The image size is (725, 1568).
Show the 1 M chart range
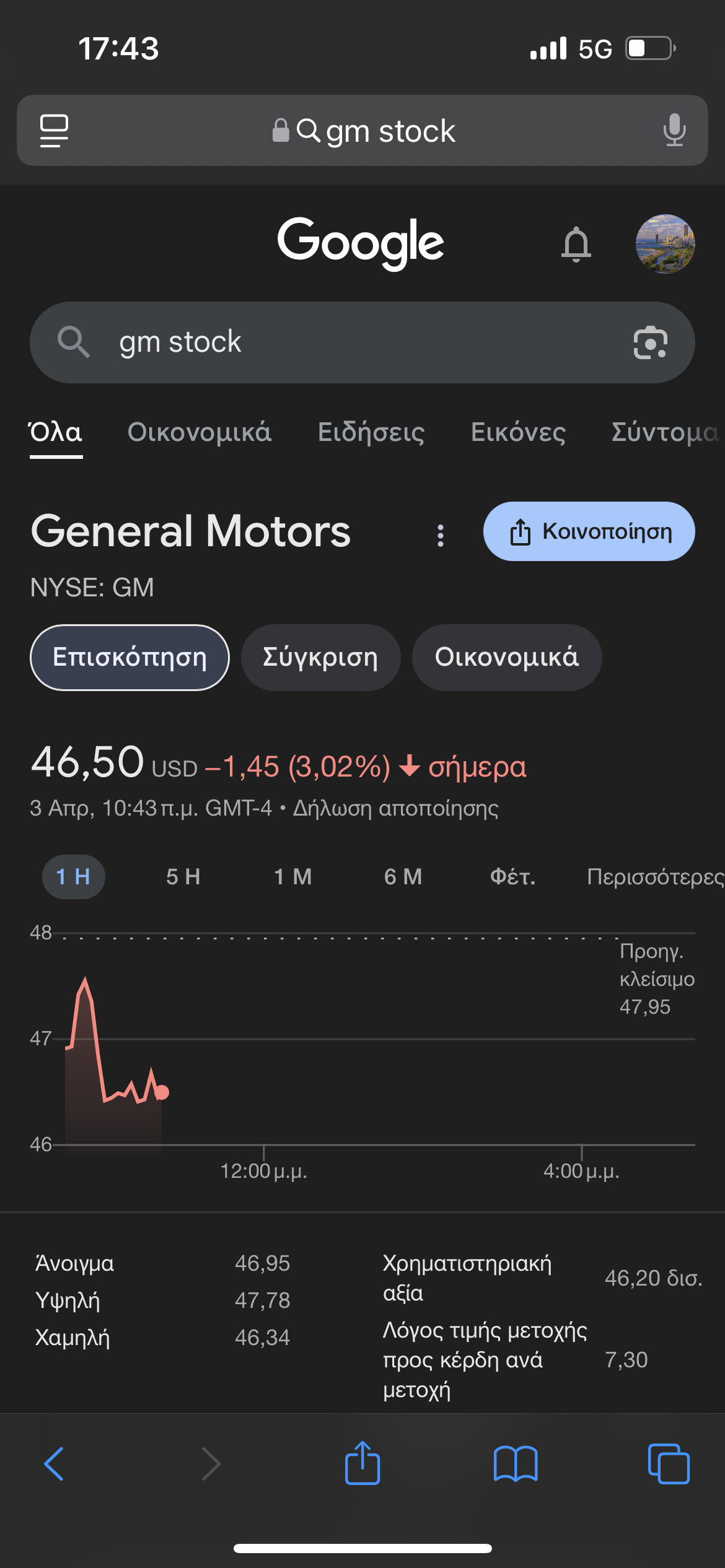293,877
